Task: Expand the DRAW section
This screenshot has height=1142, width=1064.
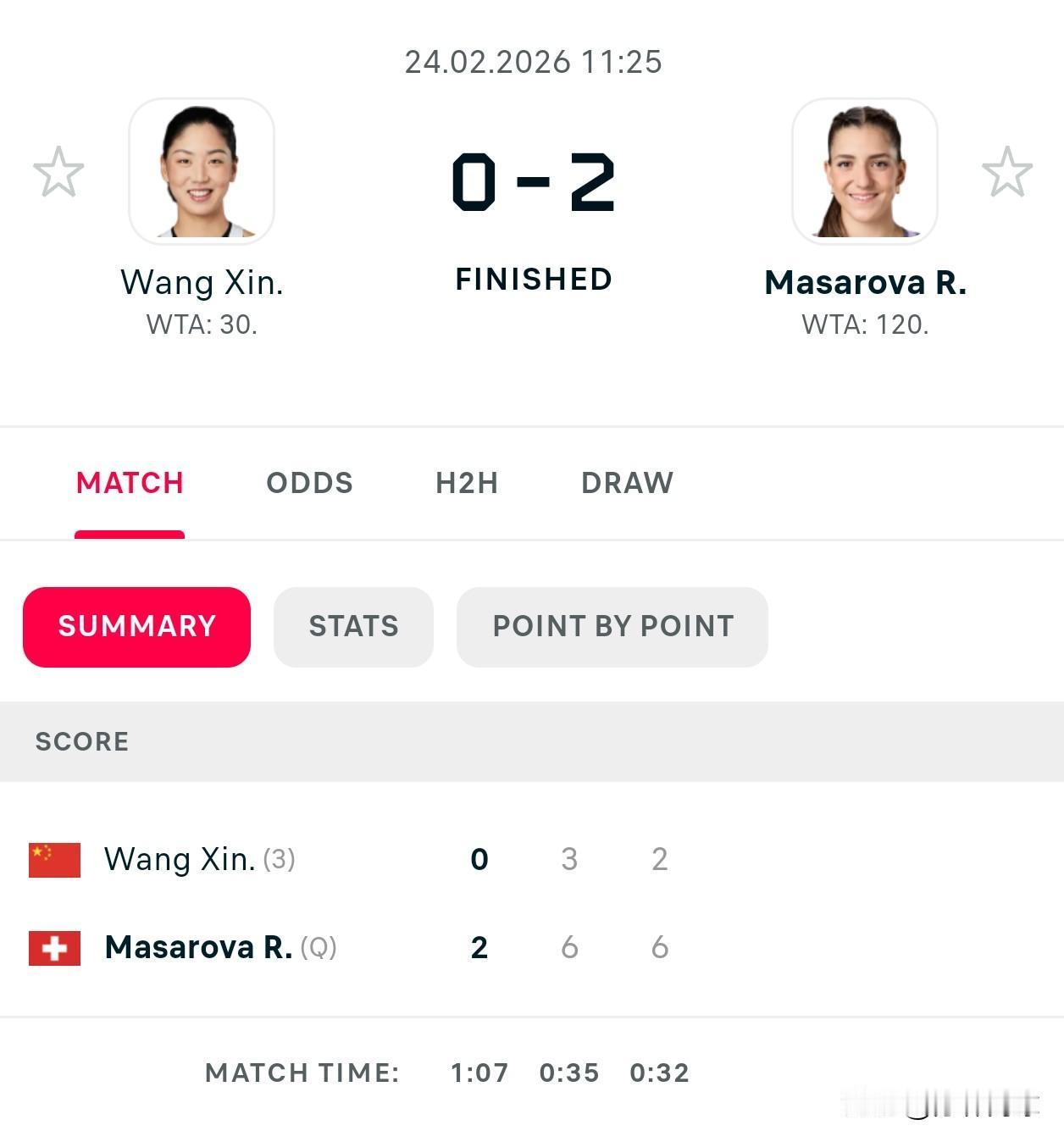Action: [626, 483]
